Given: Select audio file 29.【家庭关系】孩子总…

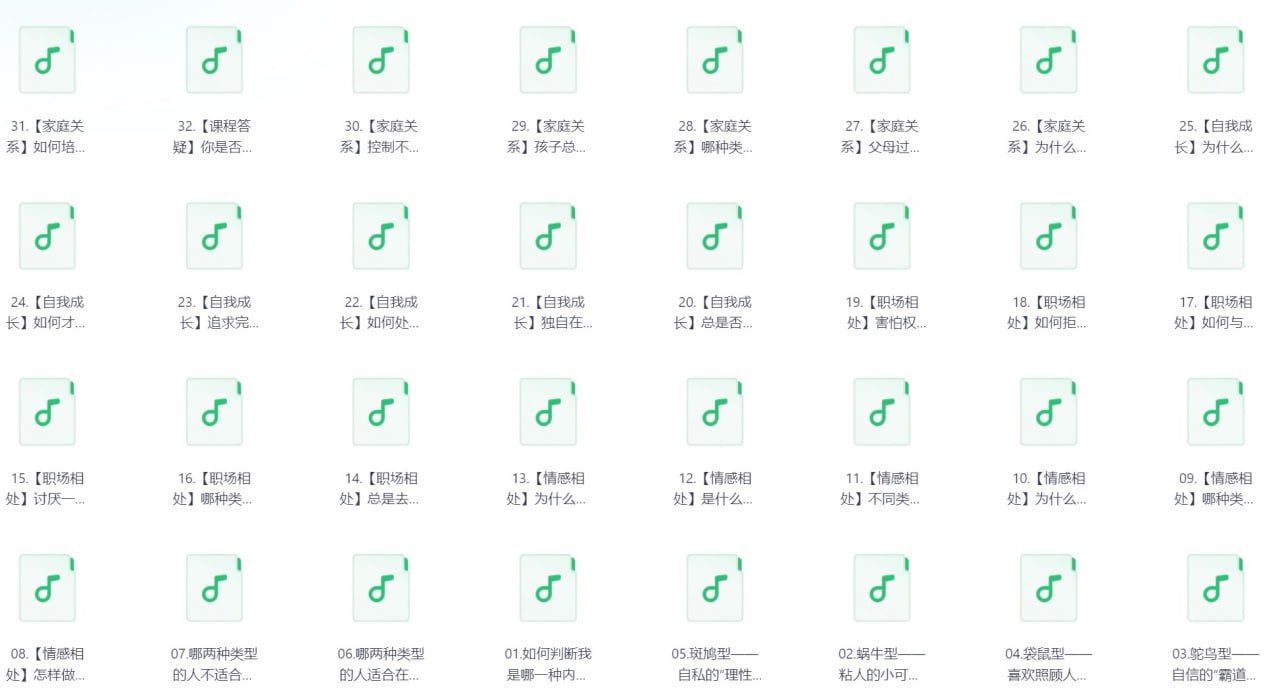Looking at the screenshot, I should [548, 61].
